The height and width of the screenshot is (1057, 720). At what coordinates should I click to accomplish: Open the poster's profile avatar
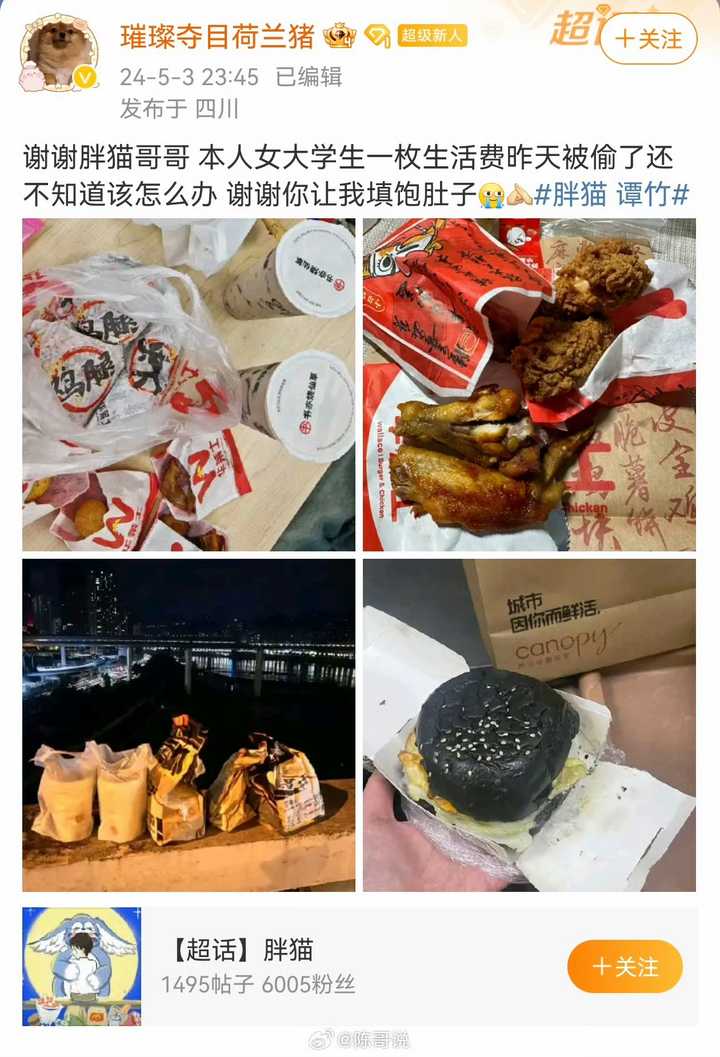[57, 50]
